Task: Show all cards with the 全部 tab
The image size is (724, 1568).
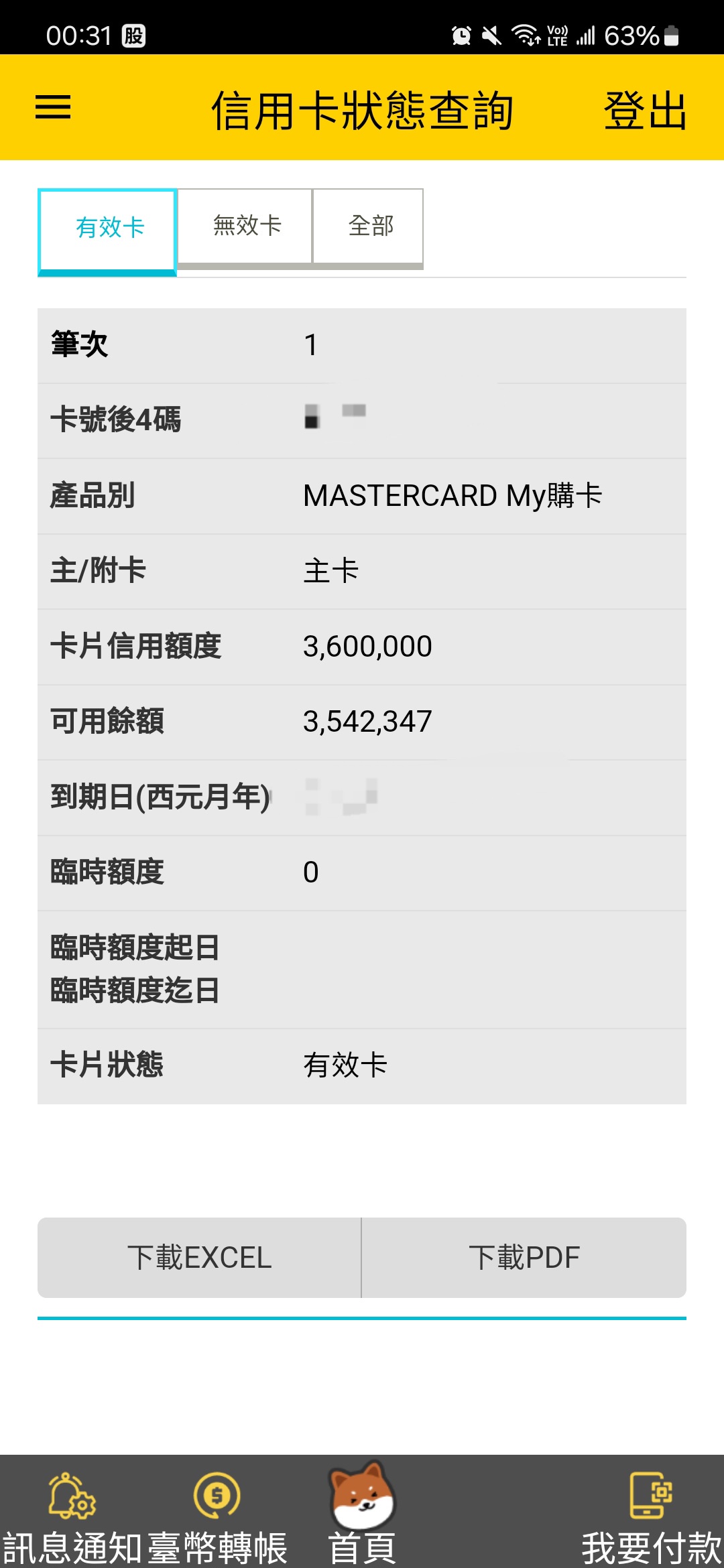Action: 369,228
